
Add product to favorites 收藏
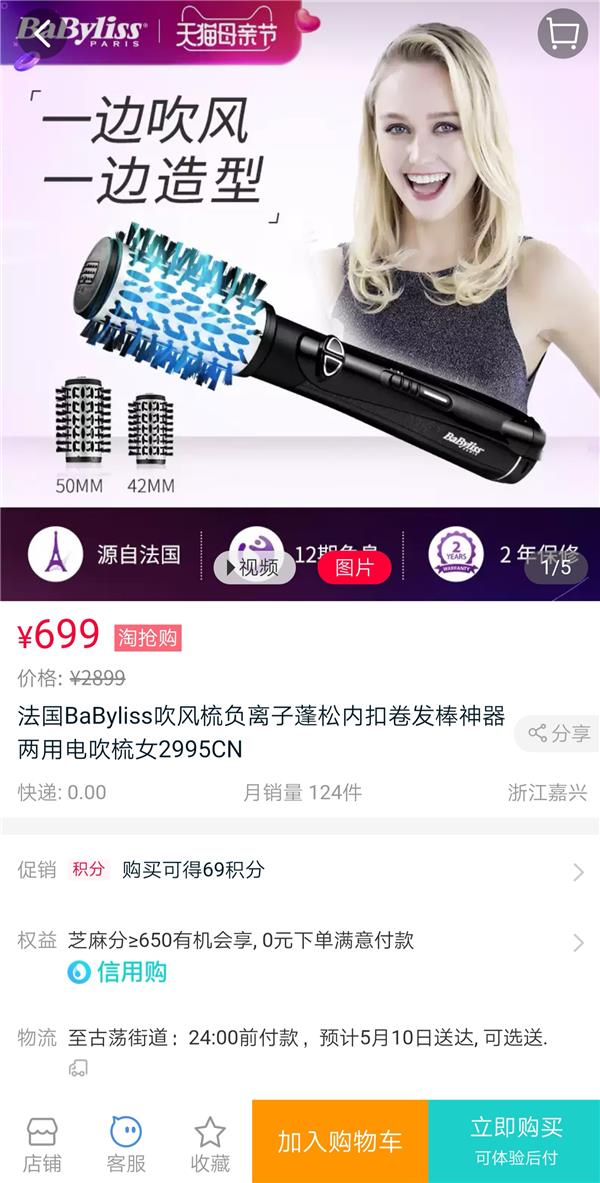point(210,1143)
